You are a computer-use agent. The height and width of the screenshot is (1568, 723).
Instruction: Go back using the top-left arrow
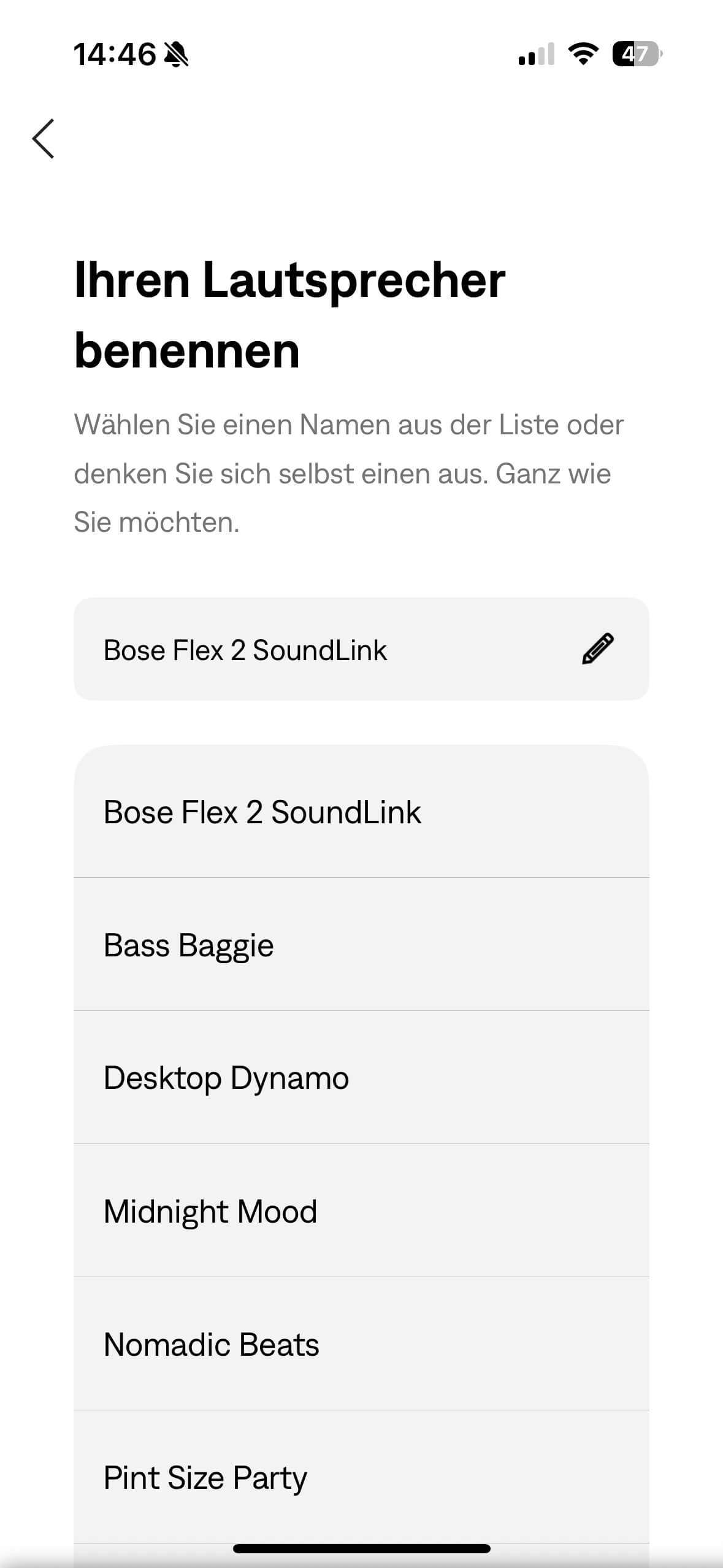44,139
